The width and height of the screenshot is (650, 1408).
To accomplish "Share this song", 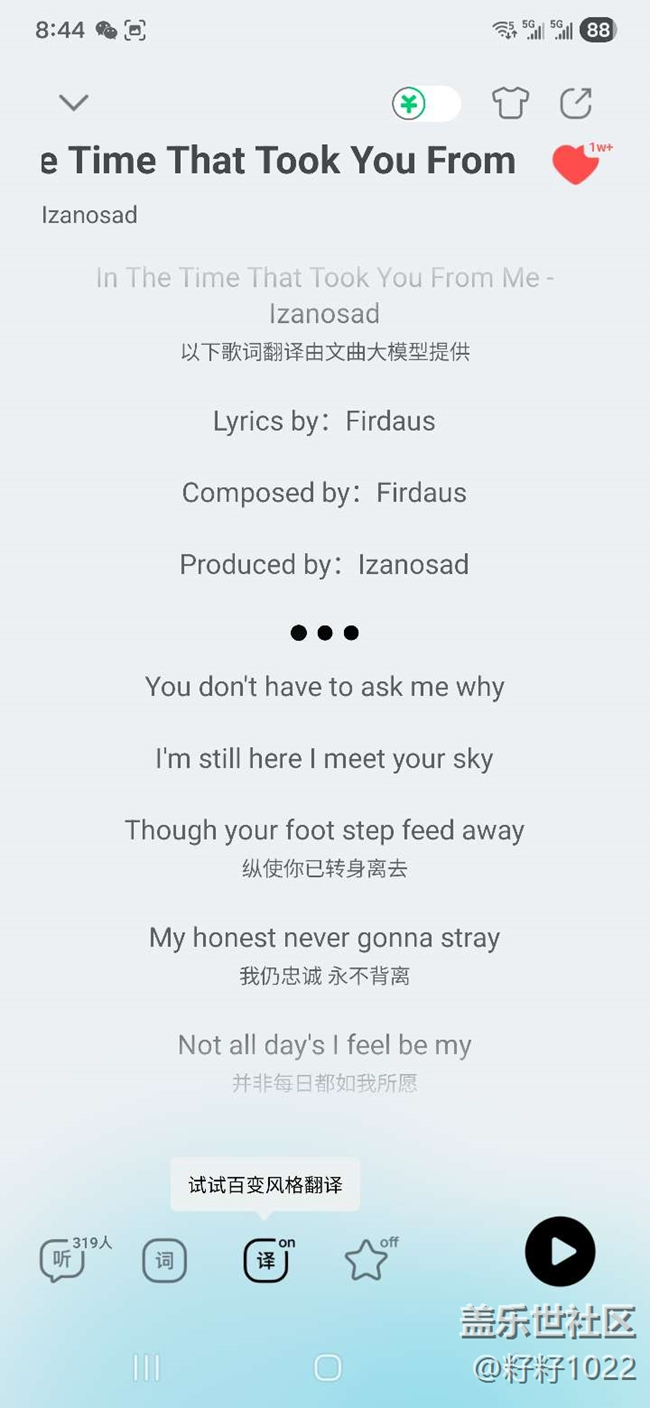I will [576, 103].
